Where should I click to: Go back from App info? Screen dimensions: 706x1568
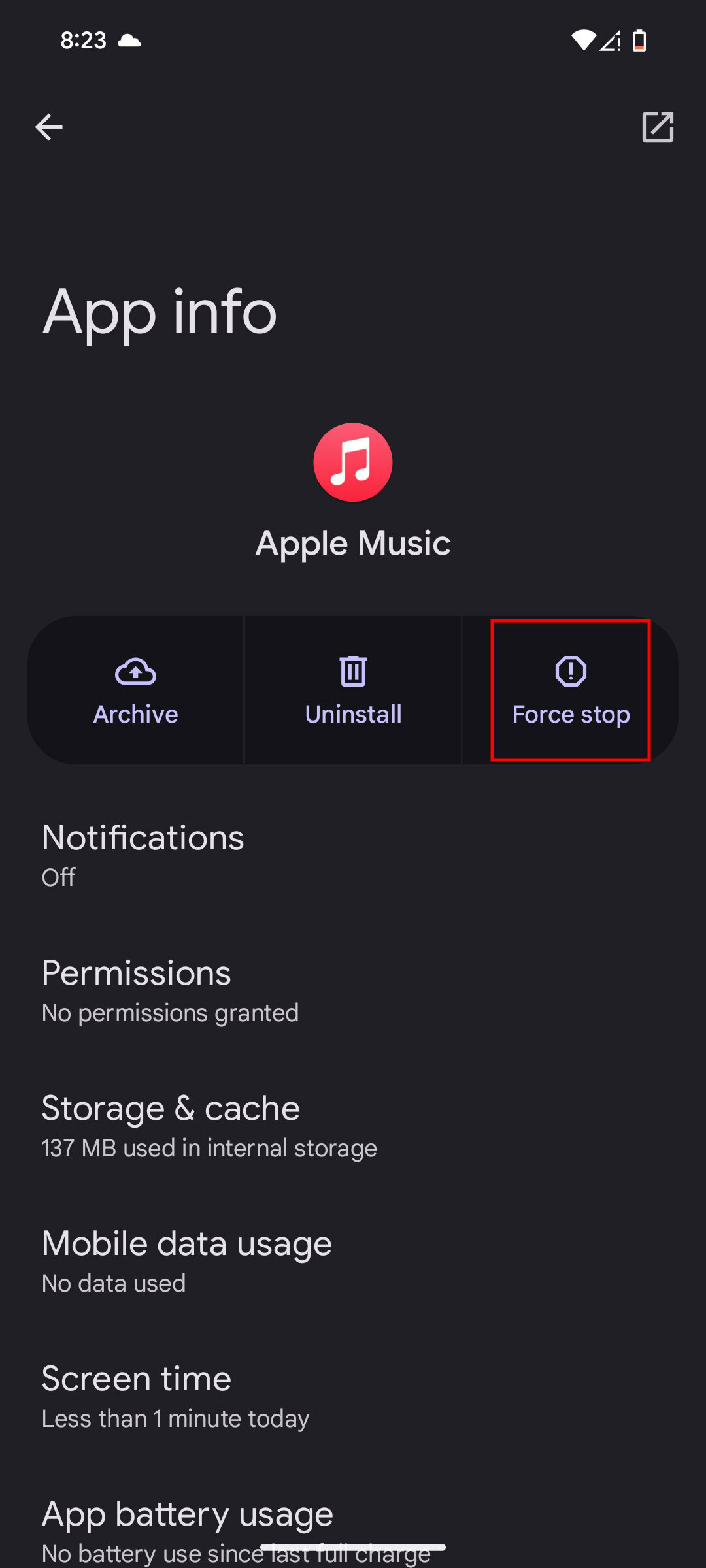coord(49,127)
